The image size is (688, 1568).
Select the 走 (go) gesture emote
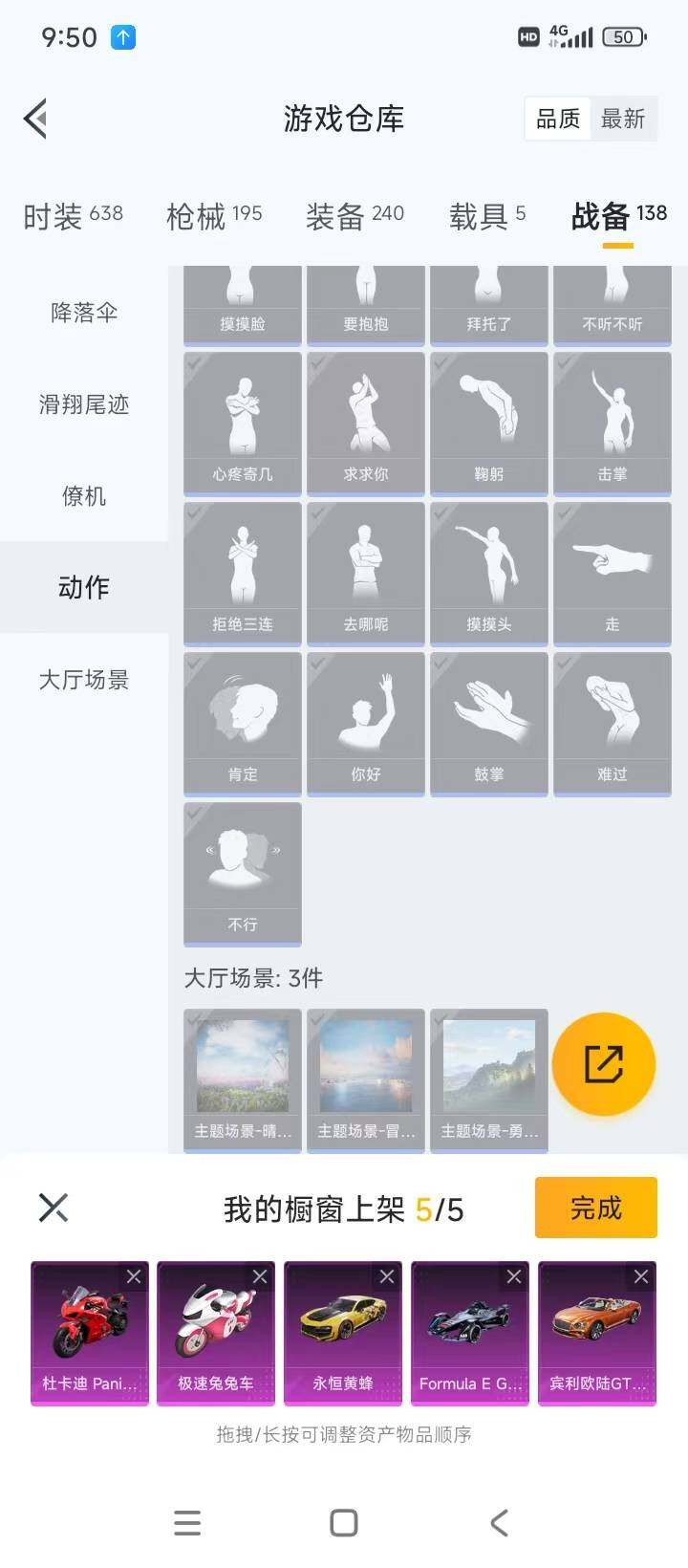613,572
